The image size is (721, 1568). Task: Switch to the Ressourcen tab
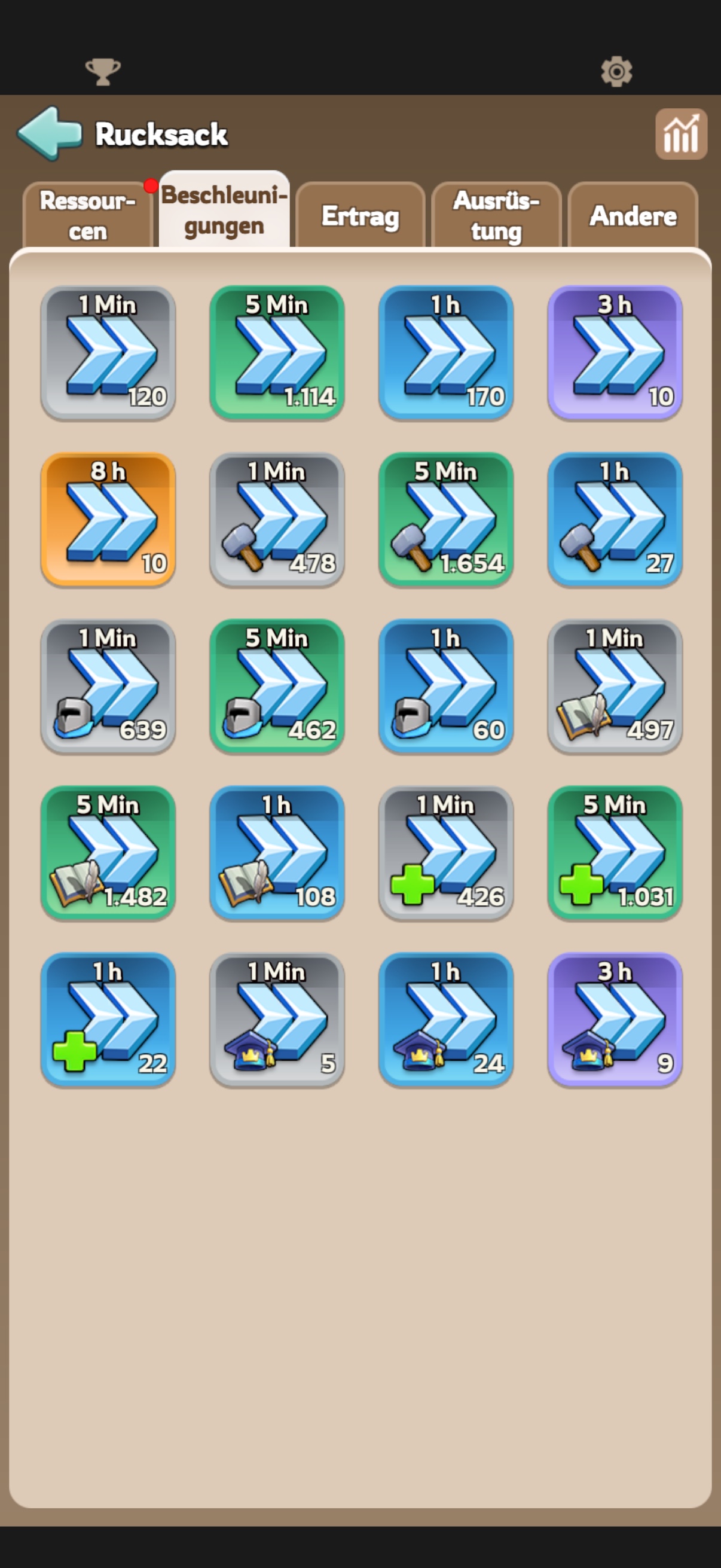point(88,215)
